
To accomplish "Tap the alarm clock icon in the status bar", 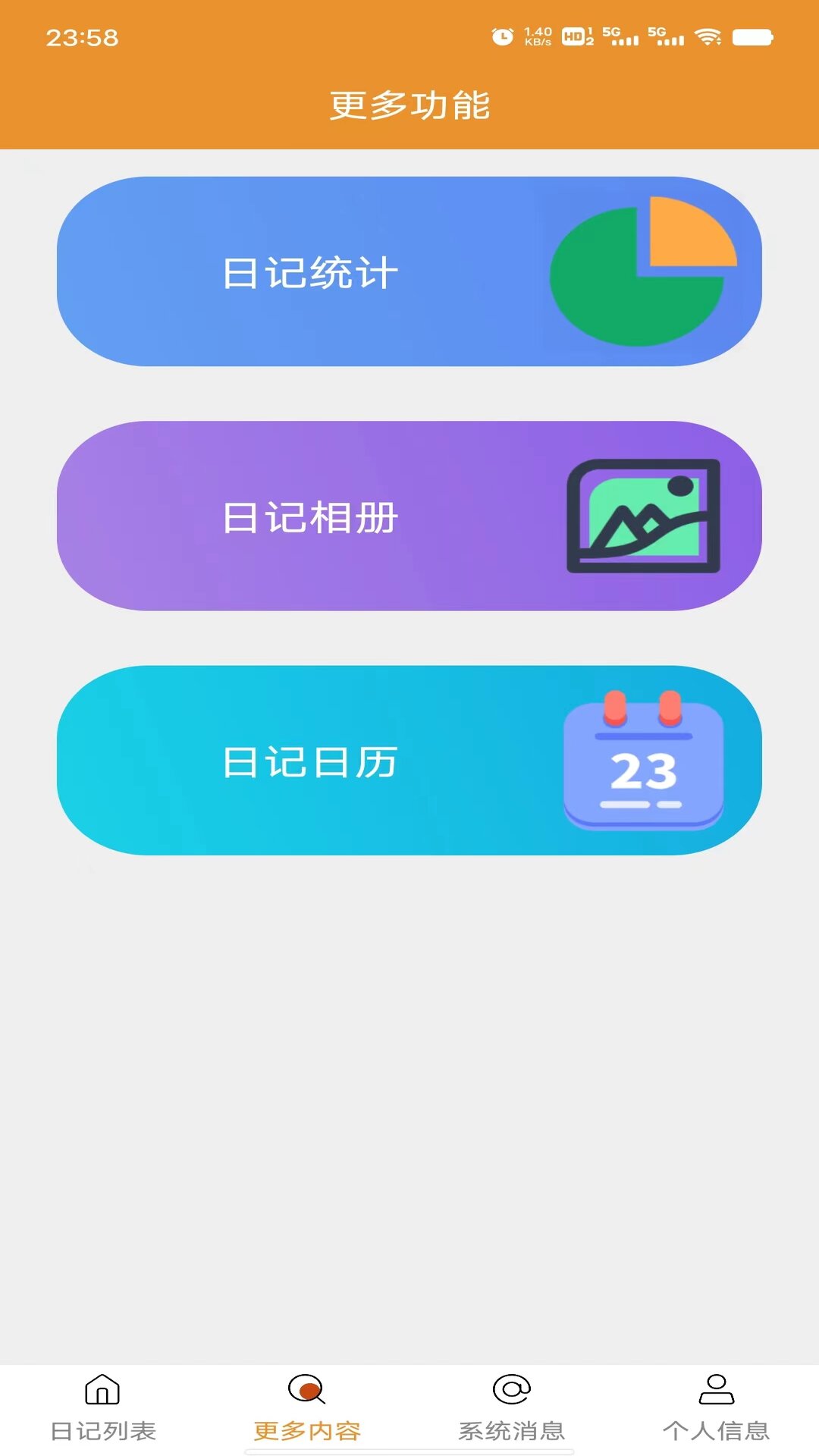I will tap(501, 35).
